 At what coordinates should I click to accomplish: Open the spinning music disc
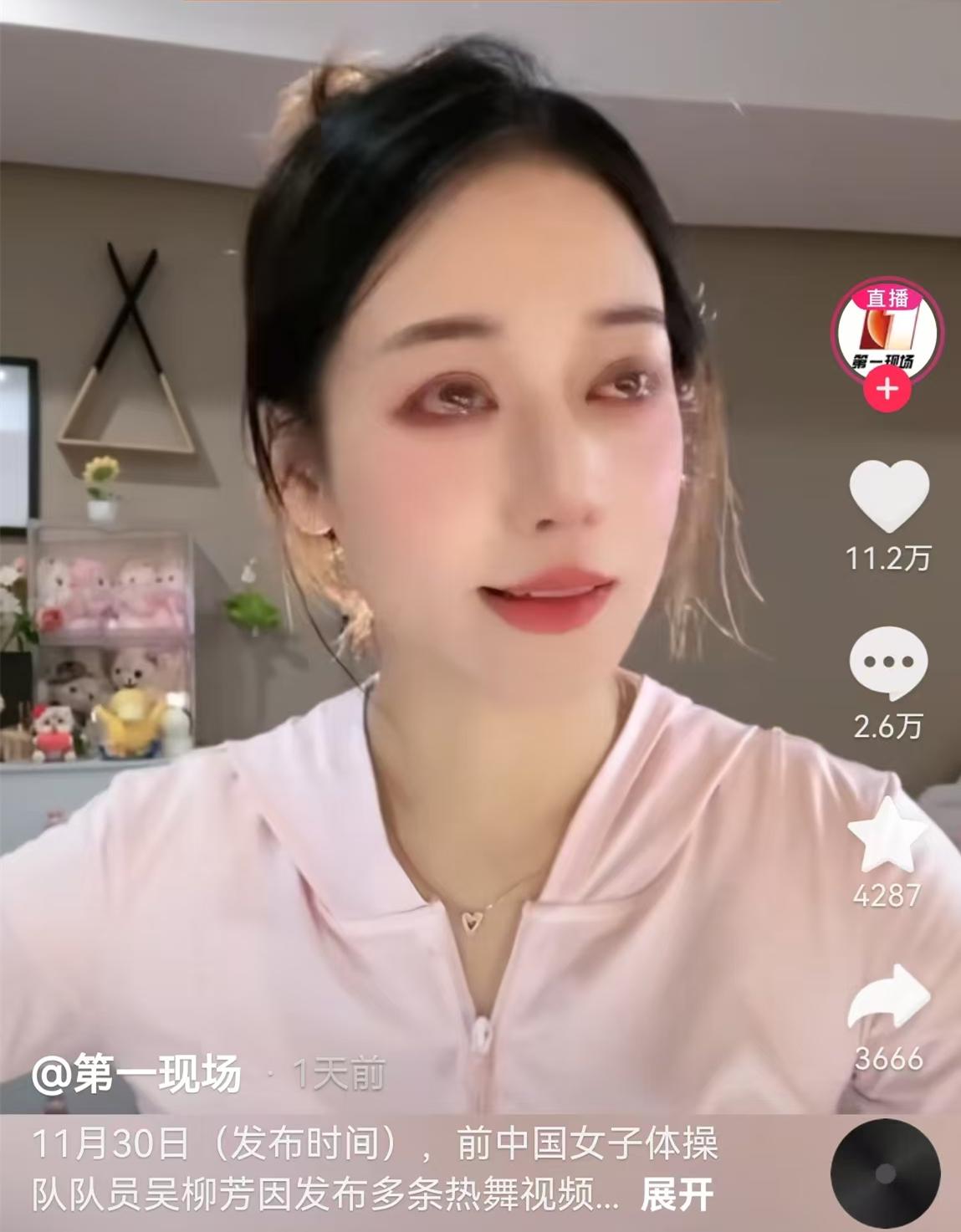click(x=887, y=1173)
